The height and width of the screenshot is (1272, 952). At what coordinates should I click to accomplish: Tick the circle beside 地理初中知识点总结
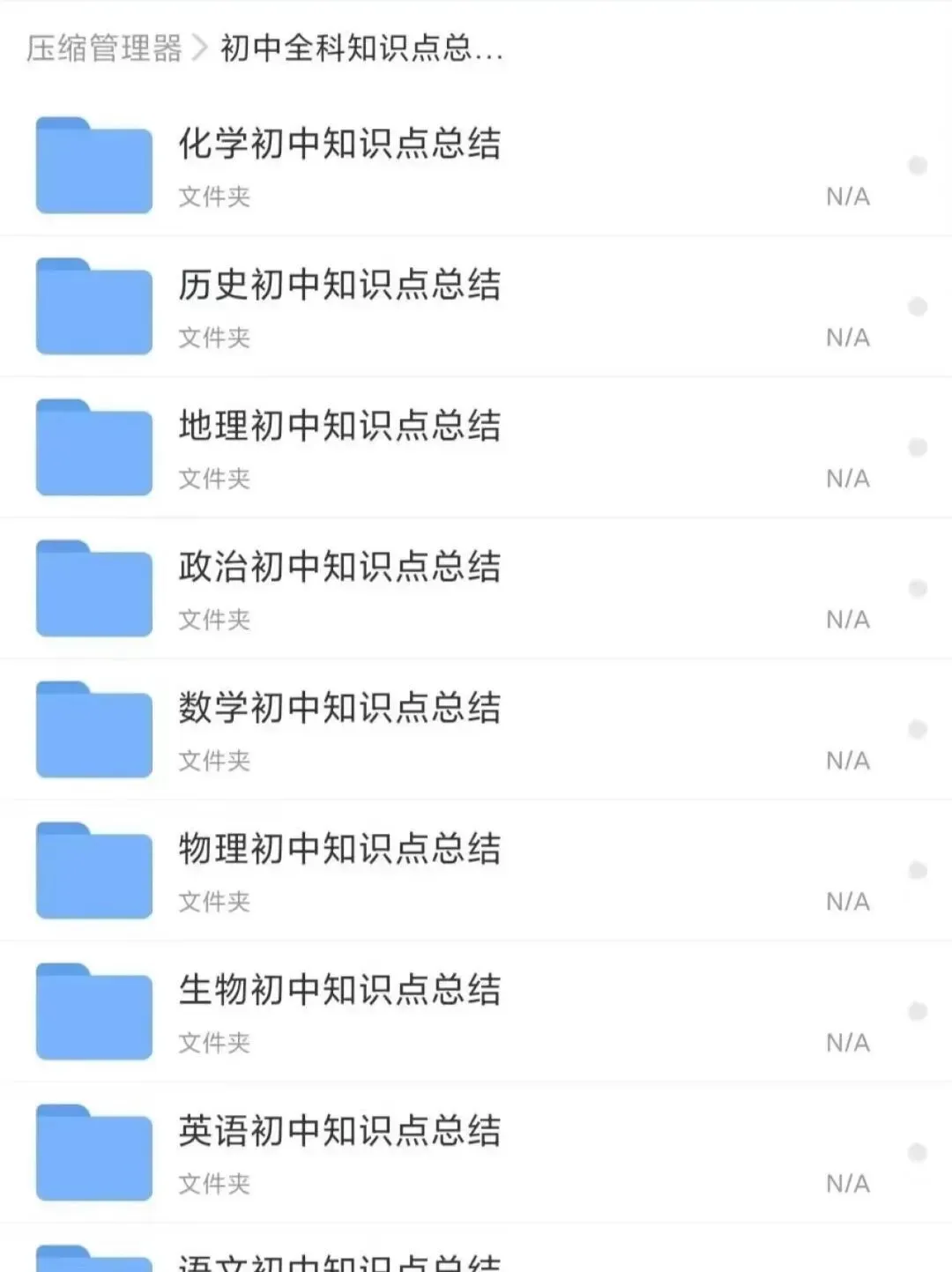click(x=918, y=448)
